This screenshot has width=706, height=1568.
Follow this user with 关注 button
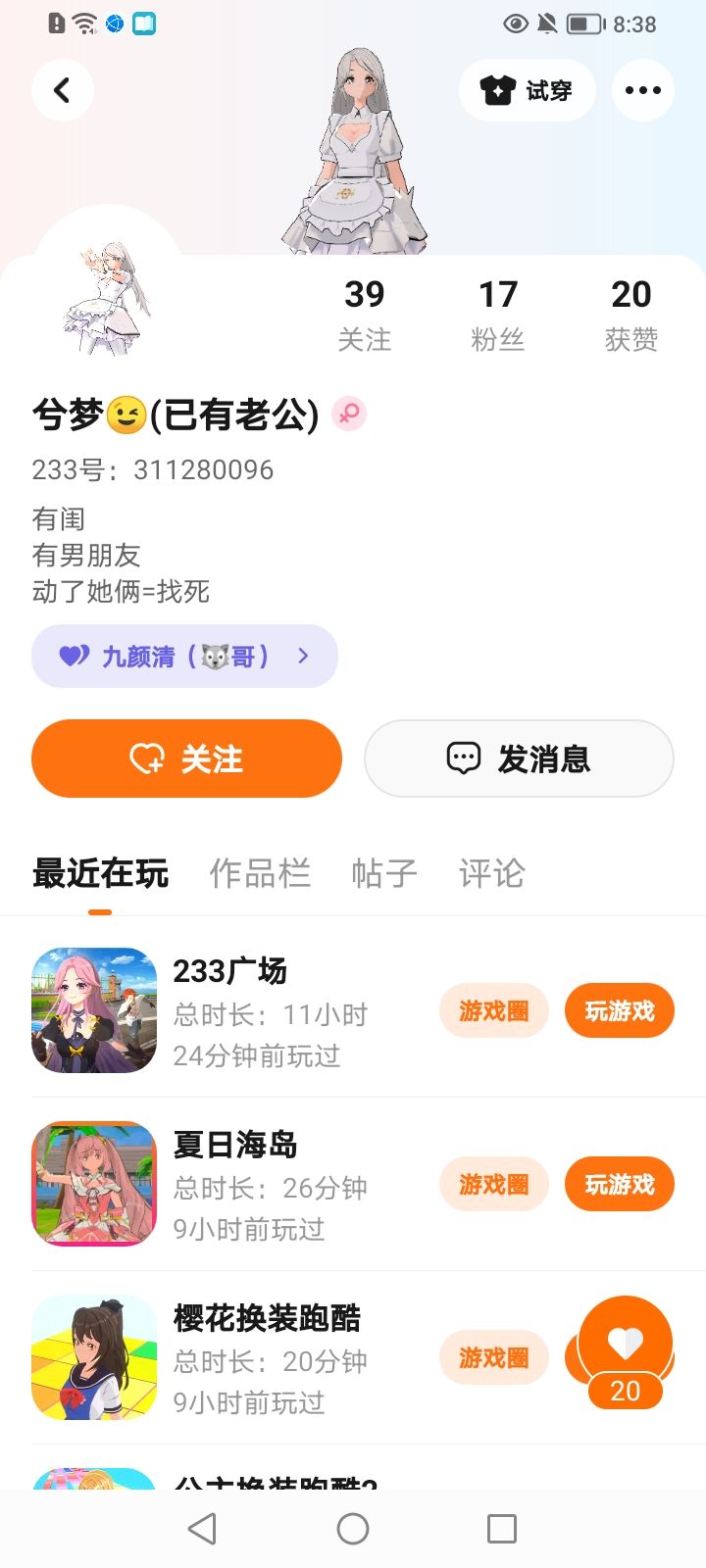(186, 759)
